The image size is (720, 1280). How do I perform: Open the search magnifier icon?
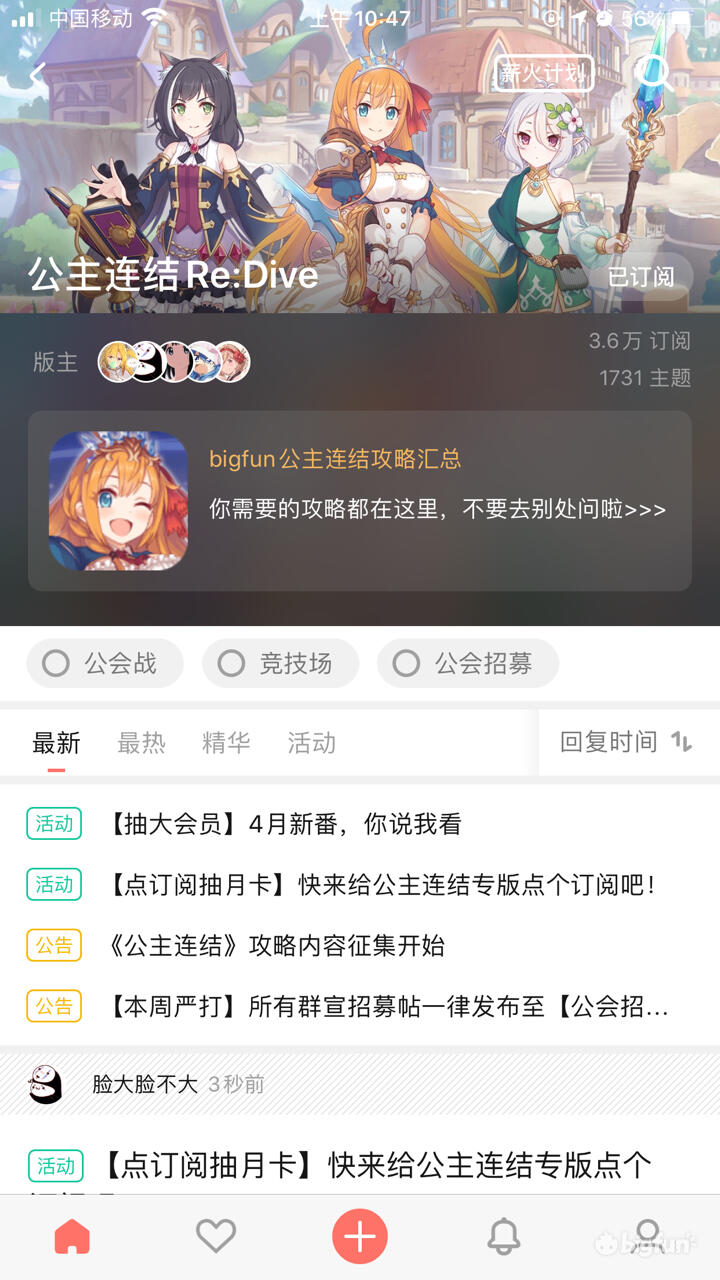[653, 72]
